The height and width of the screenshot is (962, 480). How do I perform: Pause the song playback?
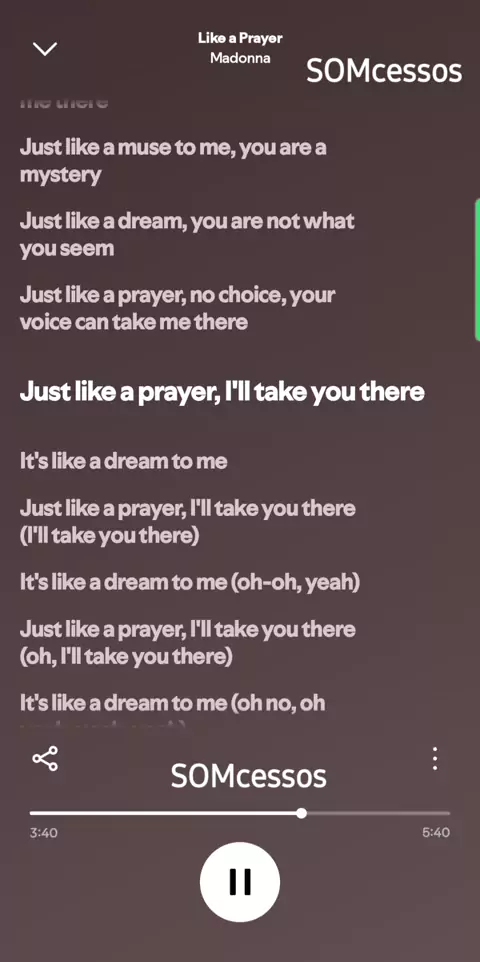pyautogui.click(x=240, y=882)
